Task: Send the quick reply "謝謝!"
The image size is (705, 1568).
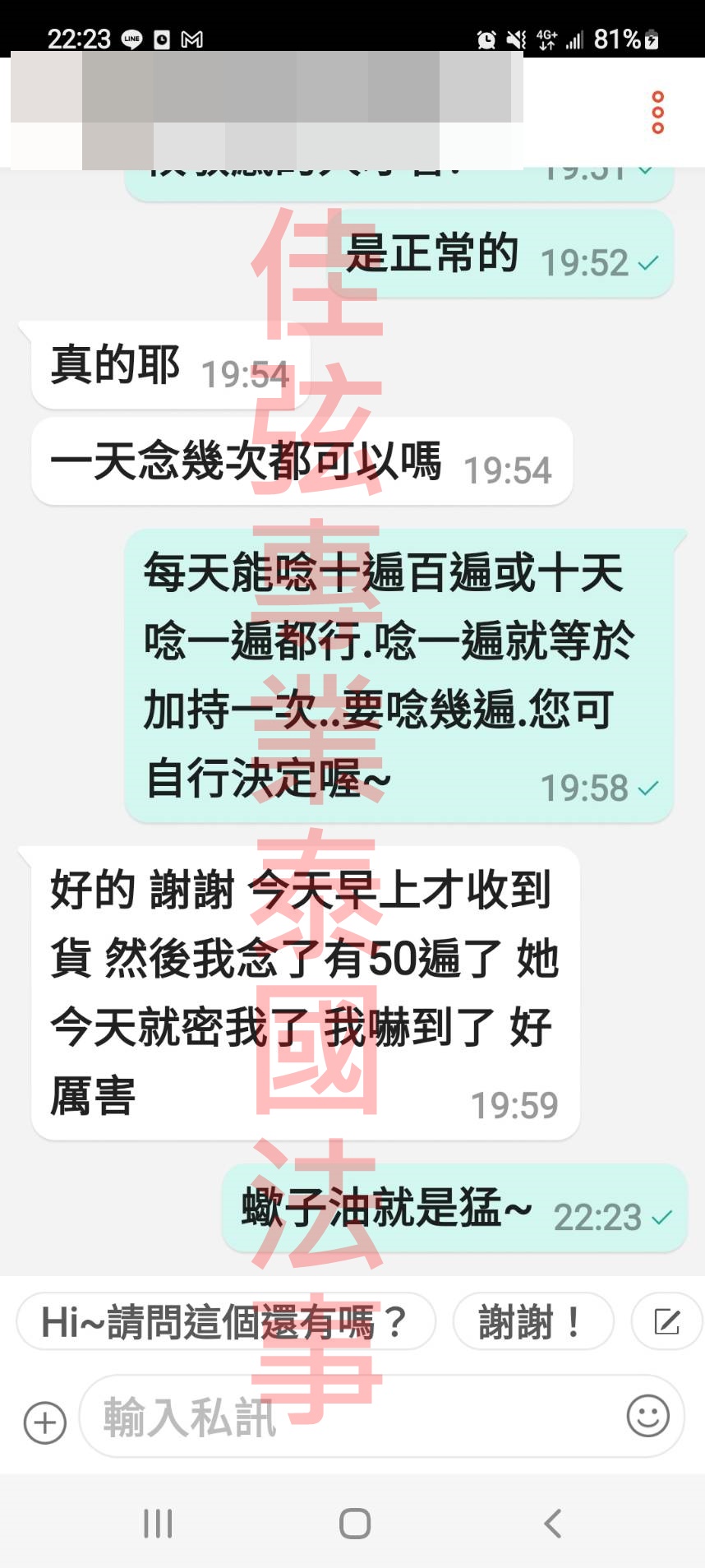Action: click(532, 1321)
